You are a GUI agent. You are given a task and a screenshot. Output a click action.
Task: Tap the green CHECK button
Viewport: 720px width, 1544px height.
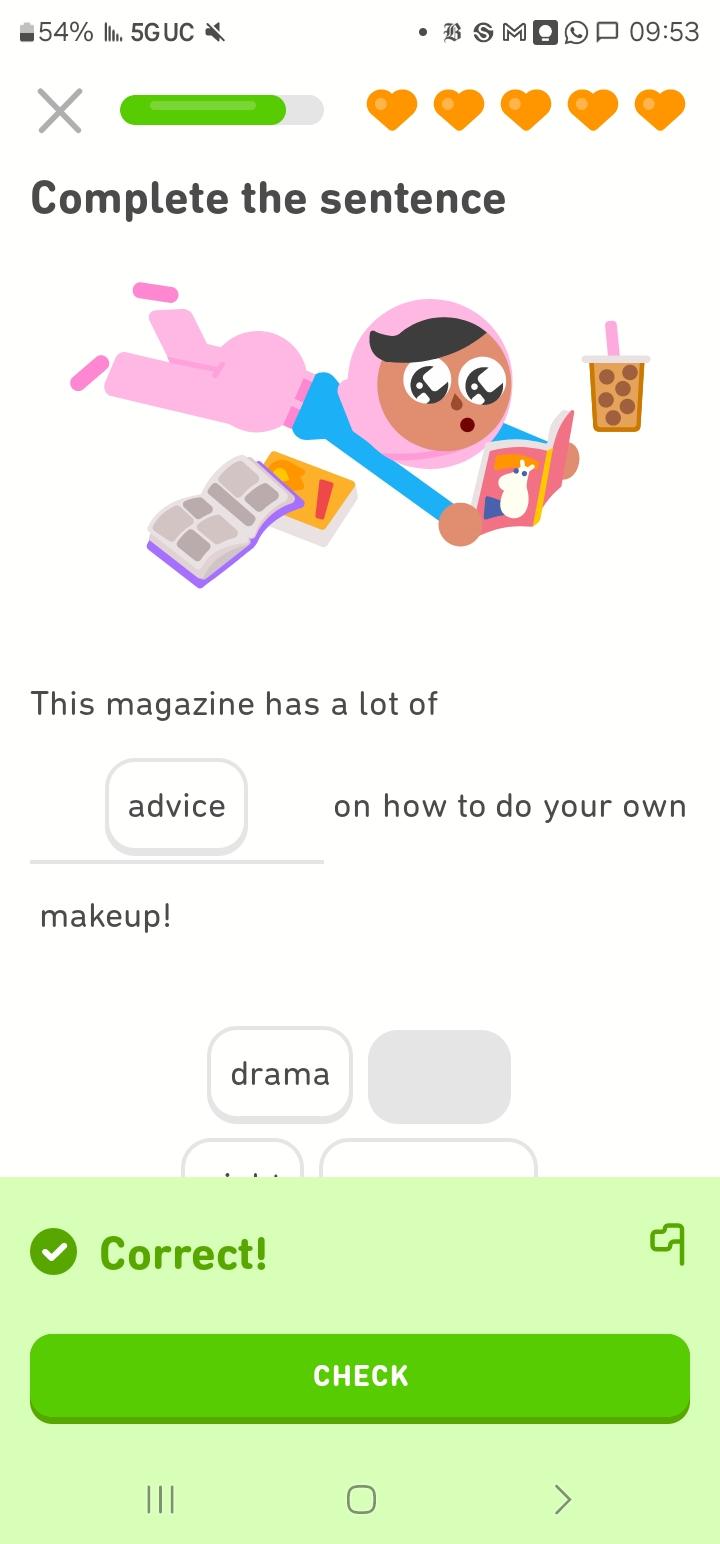point(360,1377)
